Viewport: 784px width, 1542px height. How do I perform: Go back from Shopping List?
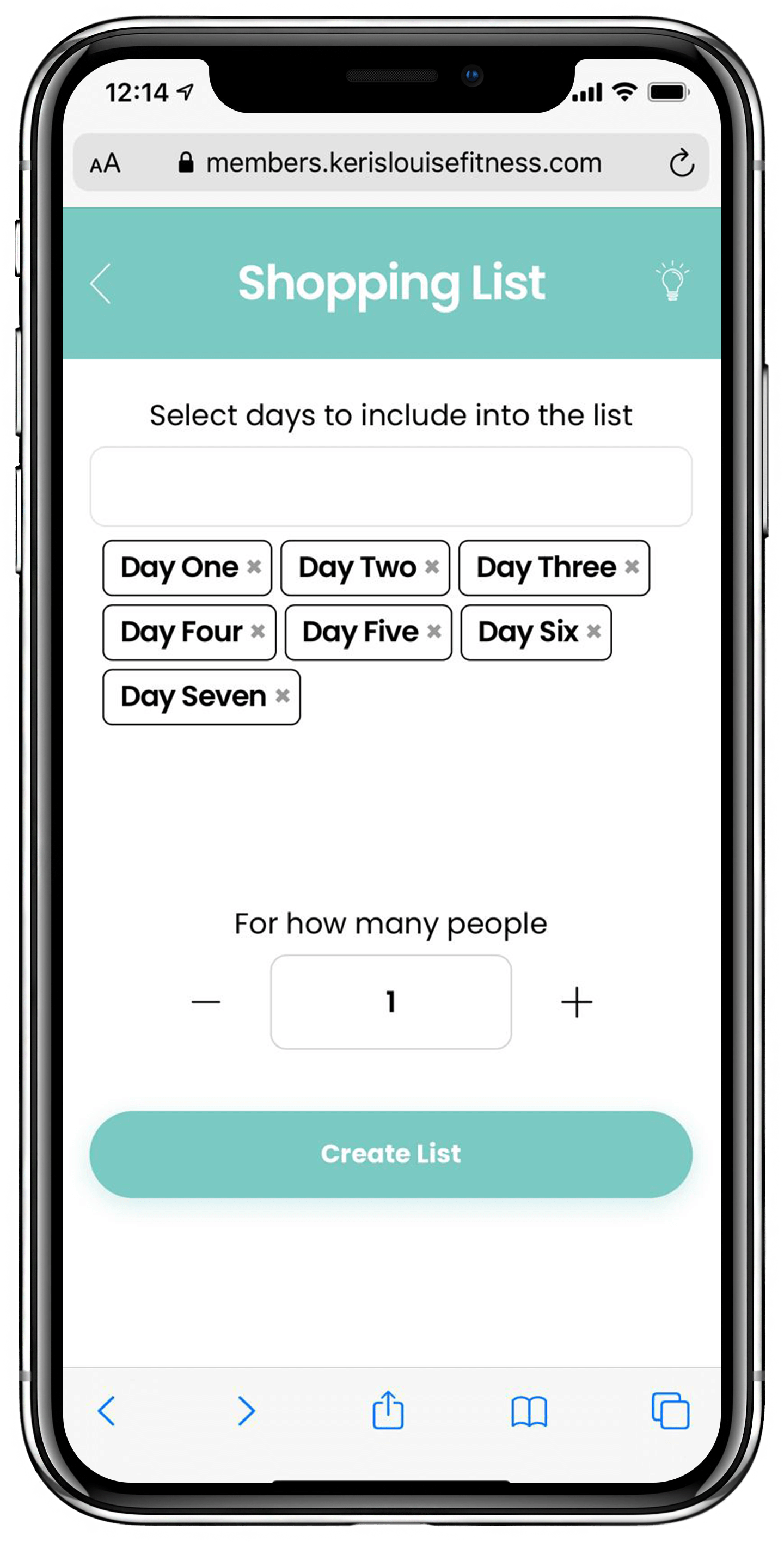tap(101, 283)
